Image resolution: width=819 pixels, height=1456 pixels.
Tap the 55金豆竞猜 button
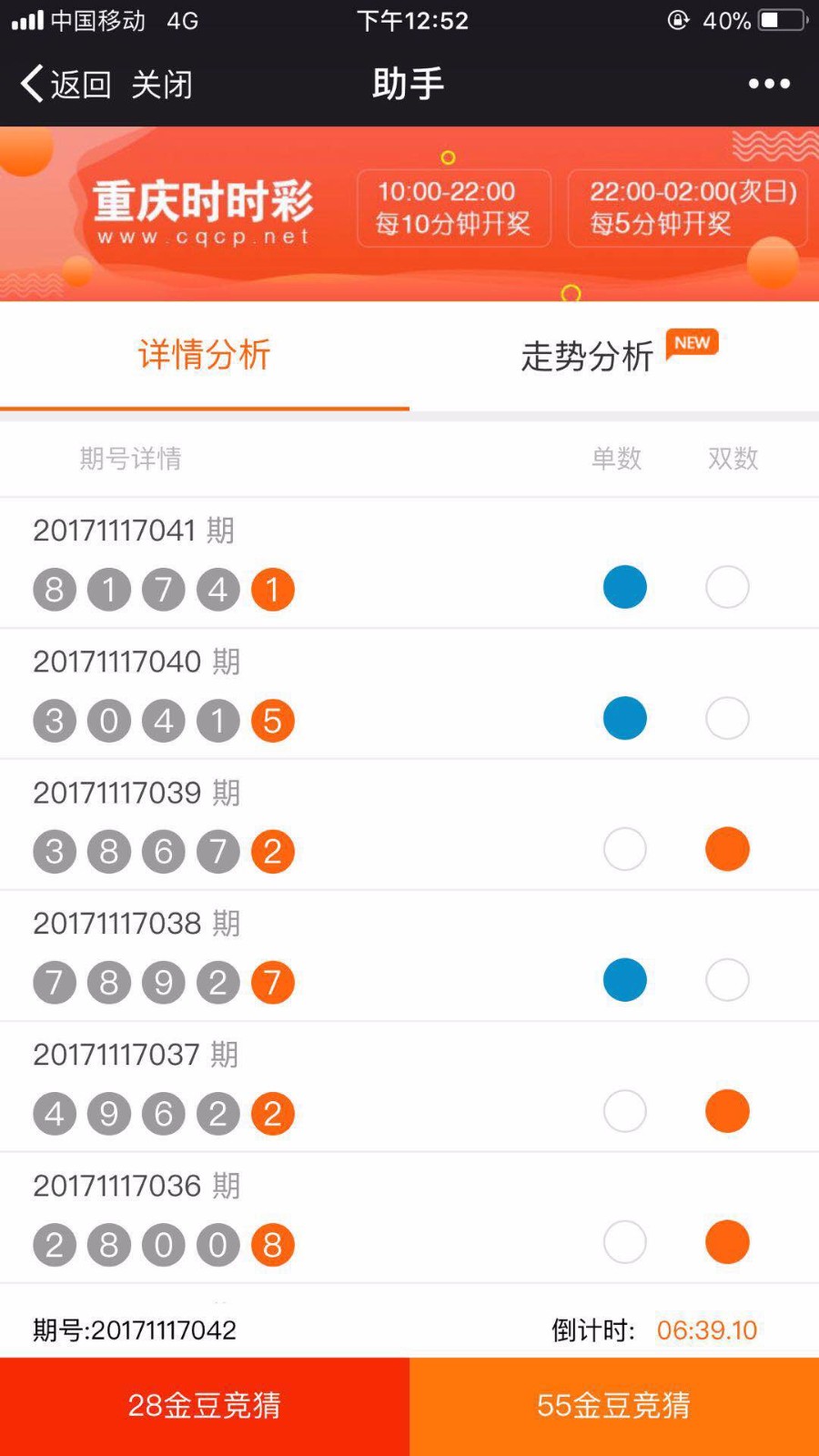point(614,1406)
